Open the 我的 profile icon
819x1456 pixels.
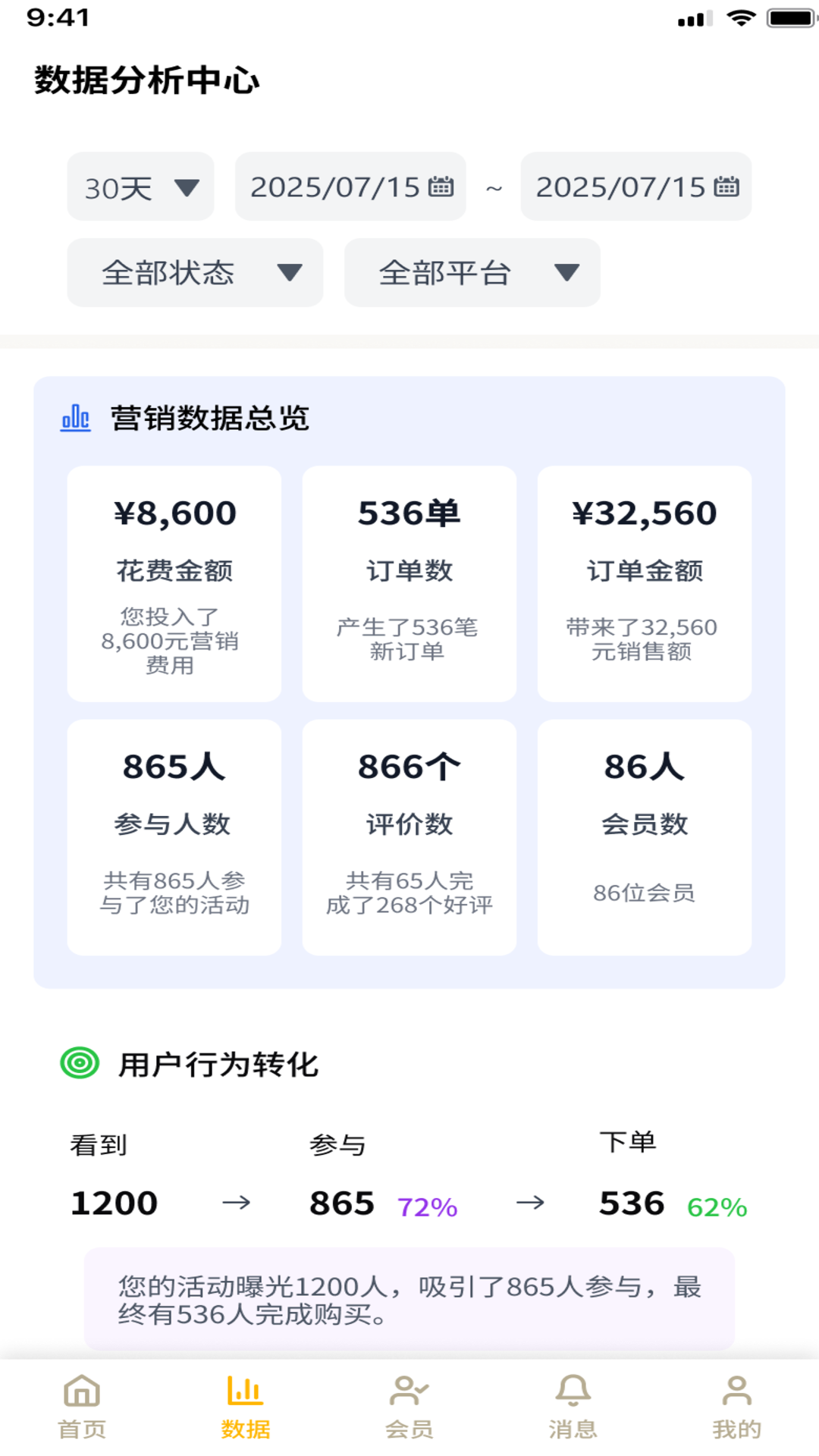[736, 1394]
